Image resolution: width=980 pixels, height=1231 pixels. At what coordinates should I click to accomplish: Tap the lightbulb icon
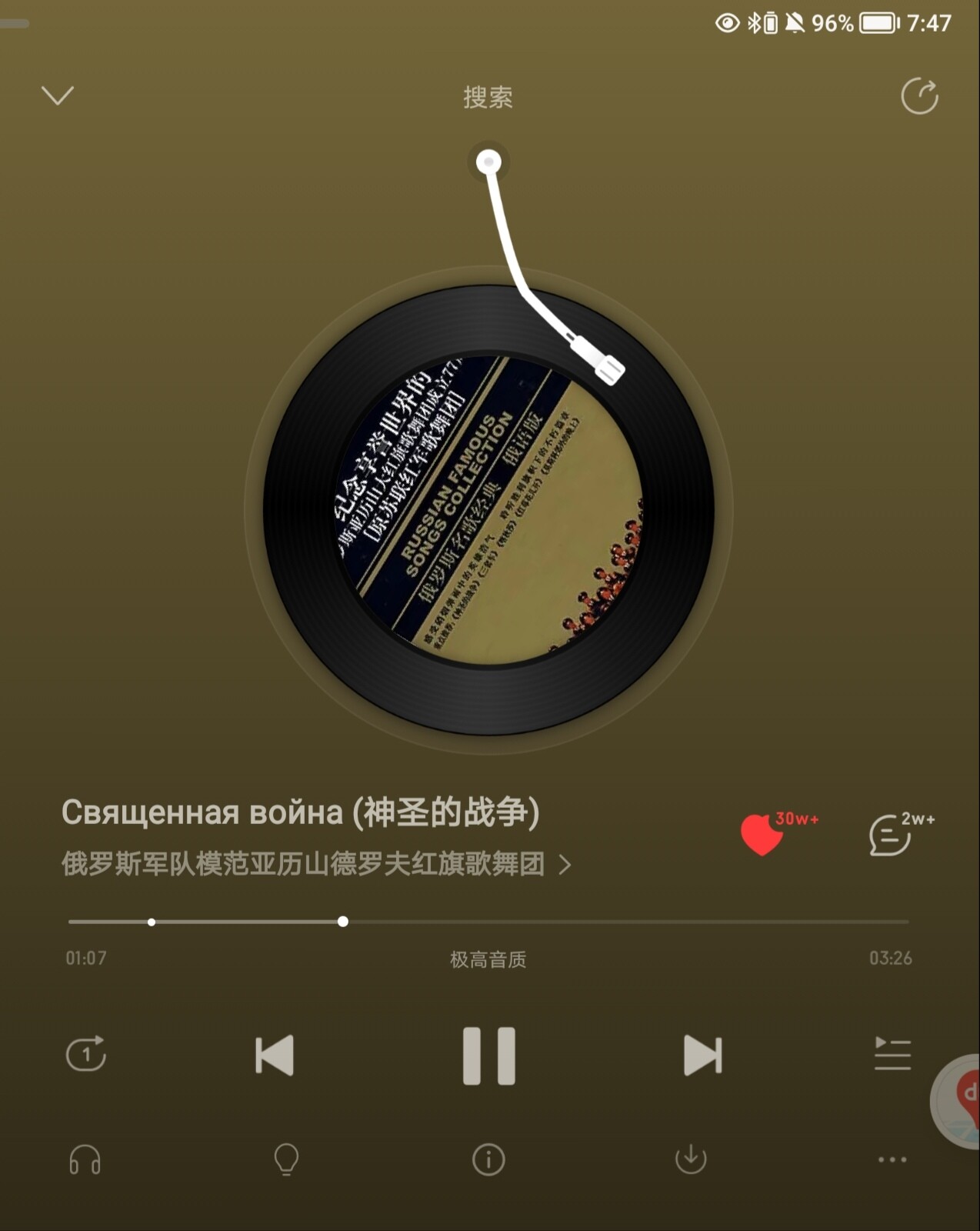pos(286,1159)
